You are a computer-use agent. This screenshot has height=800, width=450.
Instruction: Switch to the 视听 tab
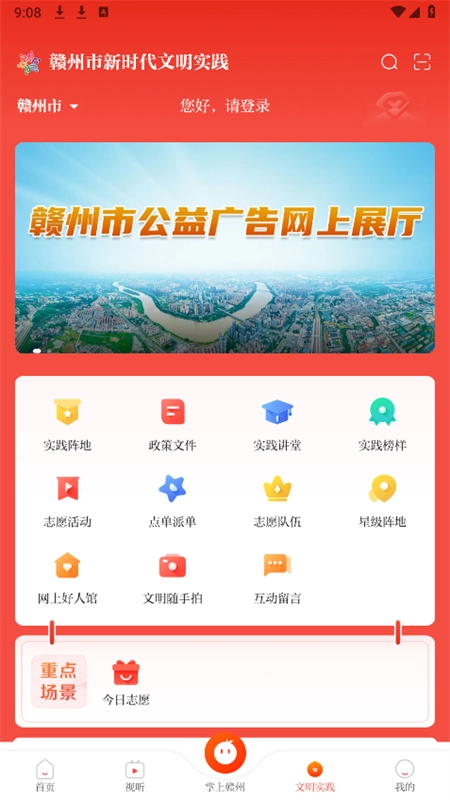(x=135, y=776)
